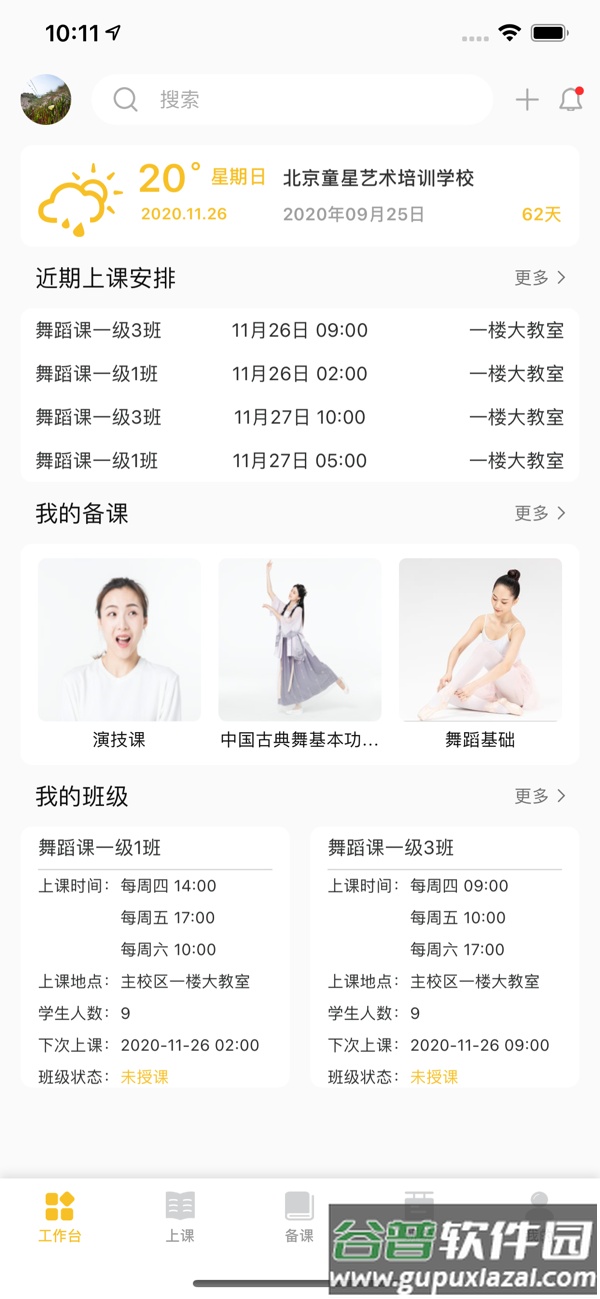The height and width of the screenshot is (1299, 600).
Task: View 更多 for 近期上课安排
Action: click(x=540, y=278)
